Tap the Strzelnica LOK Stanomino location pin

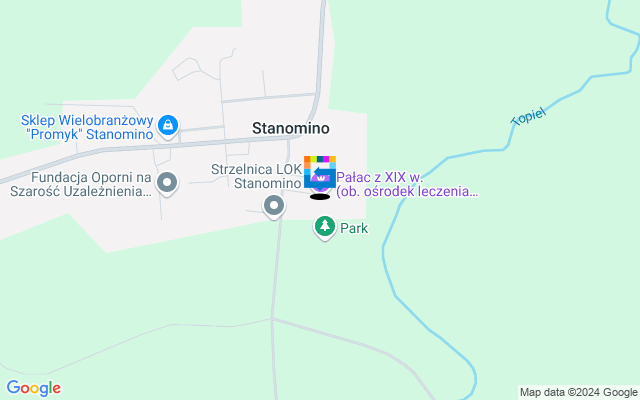pyautogui.click(x=274, y=206)
